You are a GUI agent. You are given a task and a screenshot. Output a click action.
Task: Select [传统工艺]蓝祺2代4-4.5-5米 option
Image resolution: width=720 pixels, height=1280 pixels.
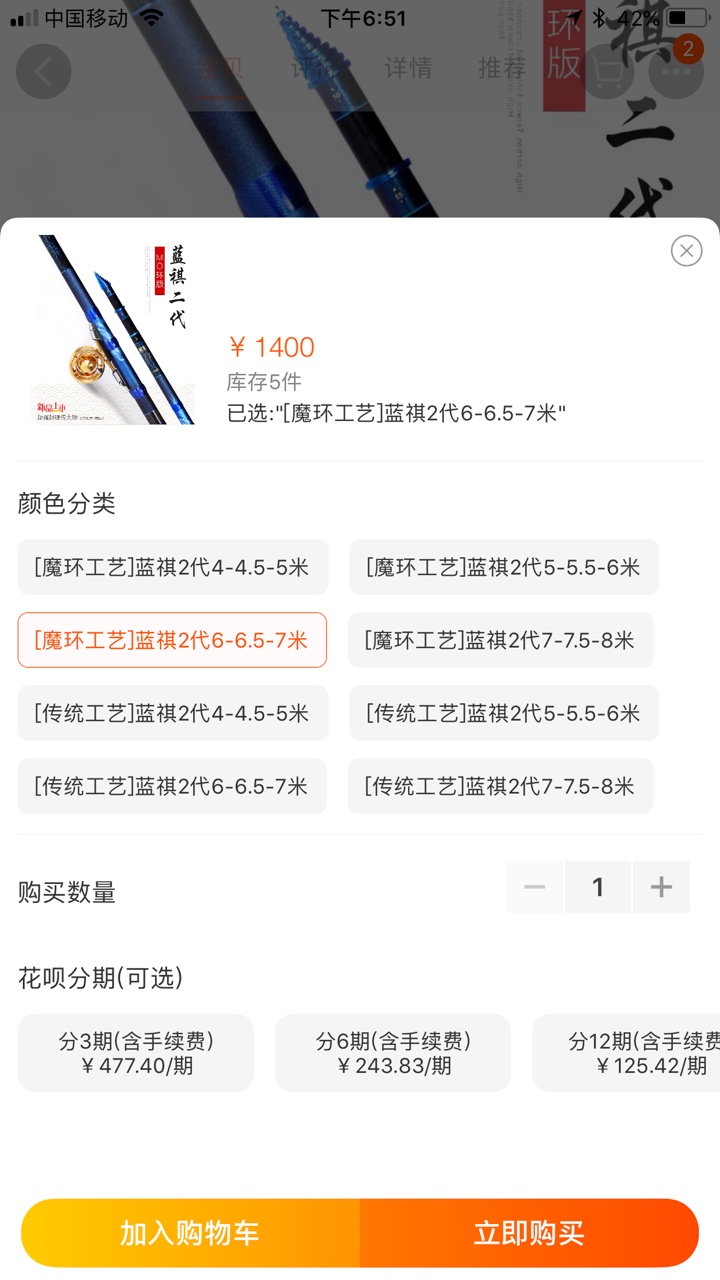coord(172,713)
